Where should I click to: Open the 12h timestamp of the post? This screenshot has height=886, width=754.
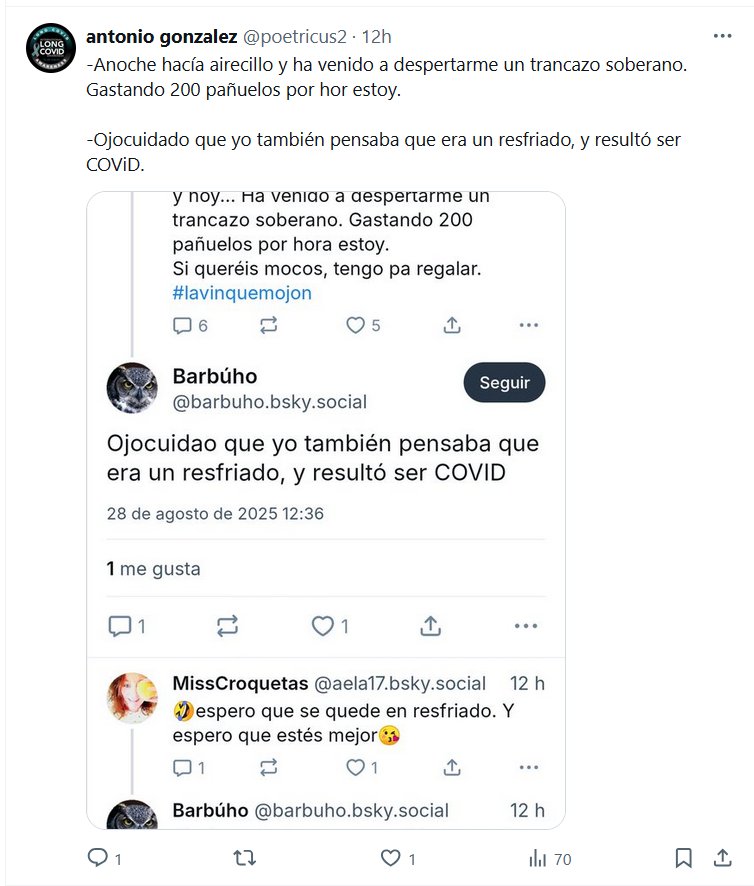point(377,36)
